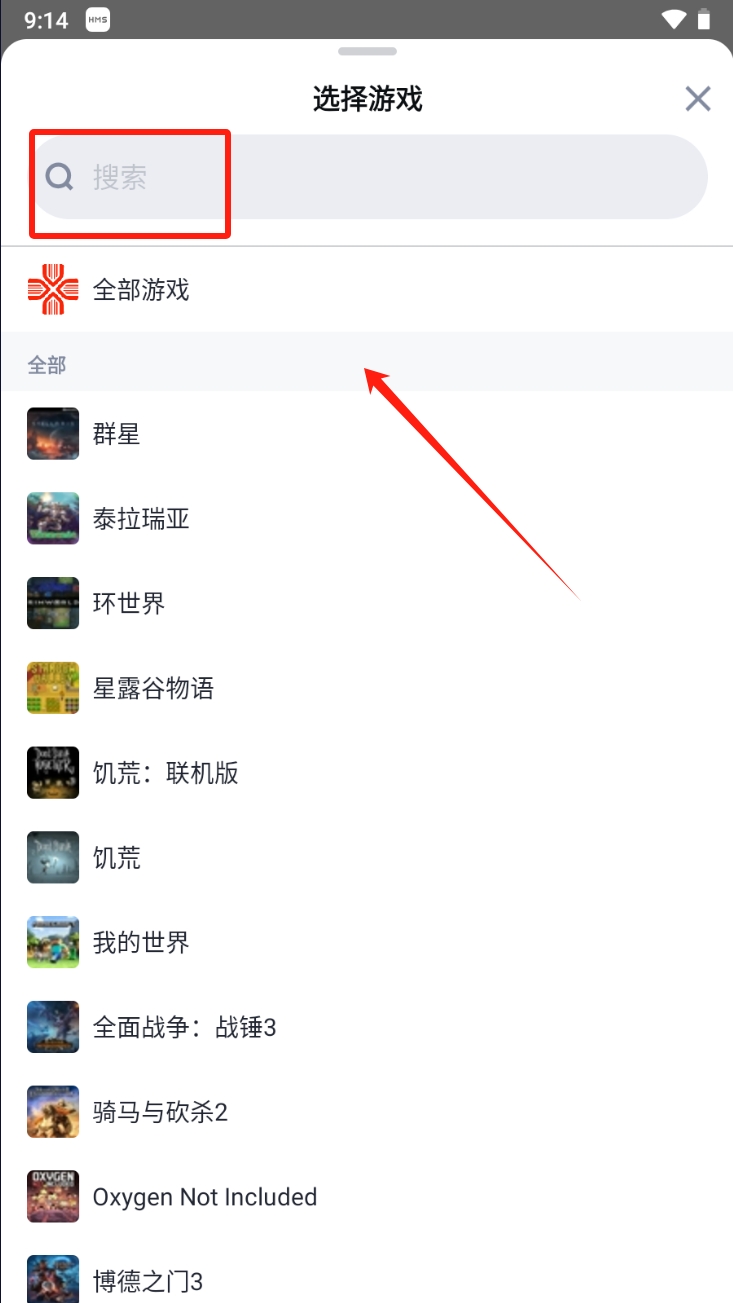
Task: Pick the game 环世界
Action: click(x=129, y=603)
